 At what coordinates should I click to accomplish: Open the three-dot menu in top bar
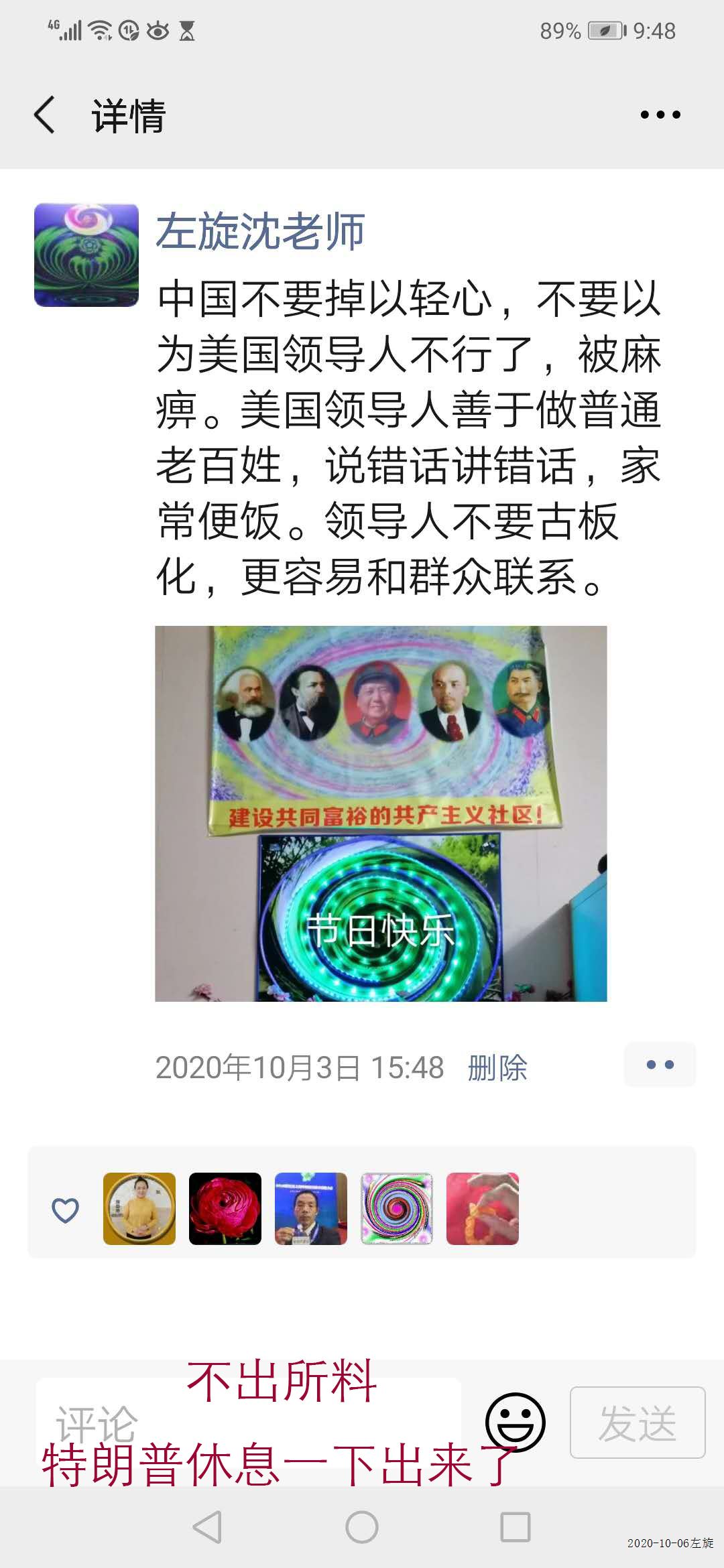pyautogui.click(x=660, y=115)
